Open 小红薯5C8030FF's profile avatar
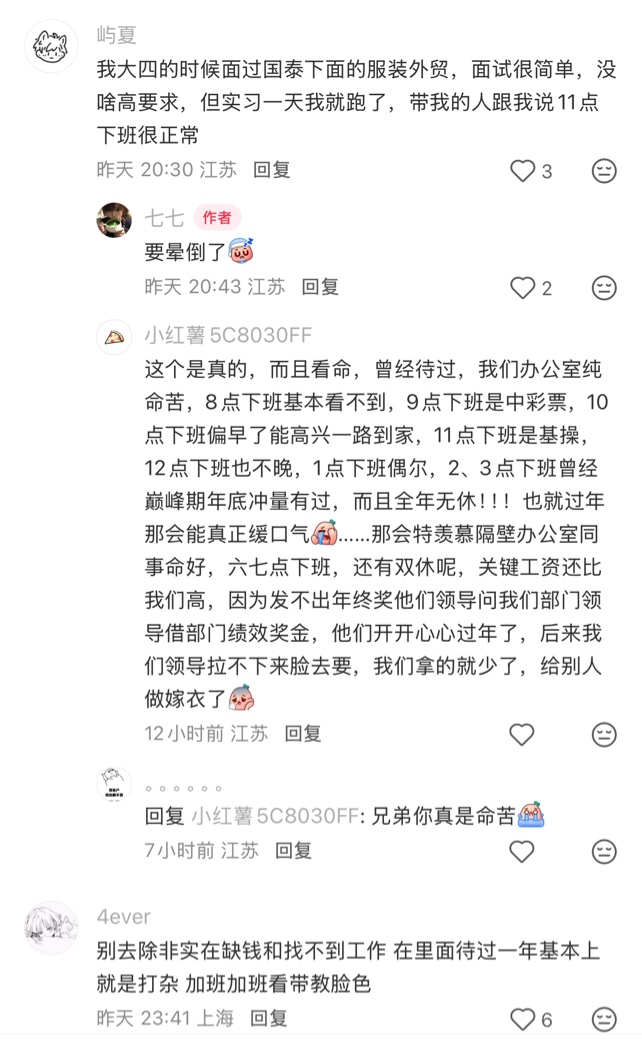This screenshot has width=642, height=1042. [115, 336]
